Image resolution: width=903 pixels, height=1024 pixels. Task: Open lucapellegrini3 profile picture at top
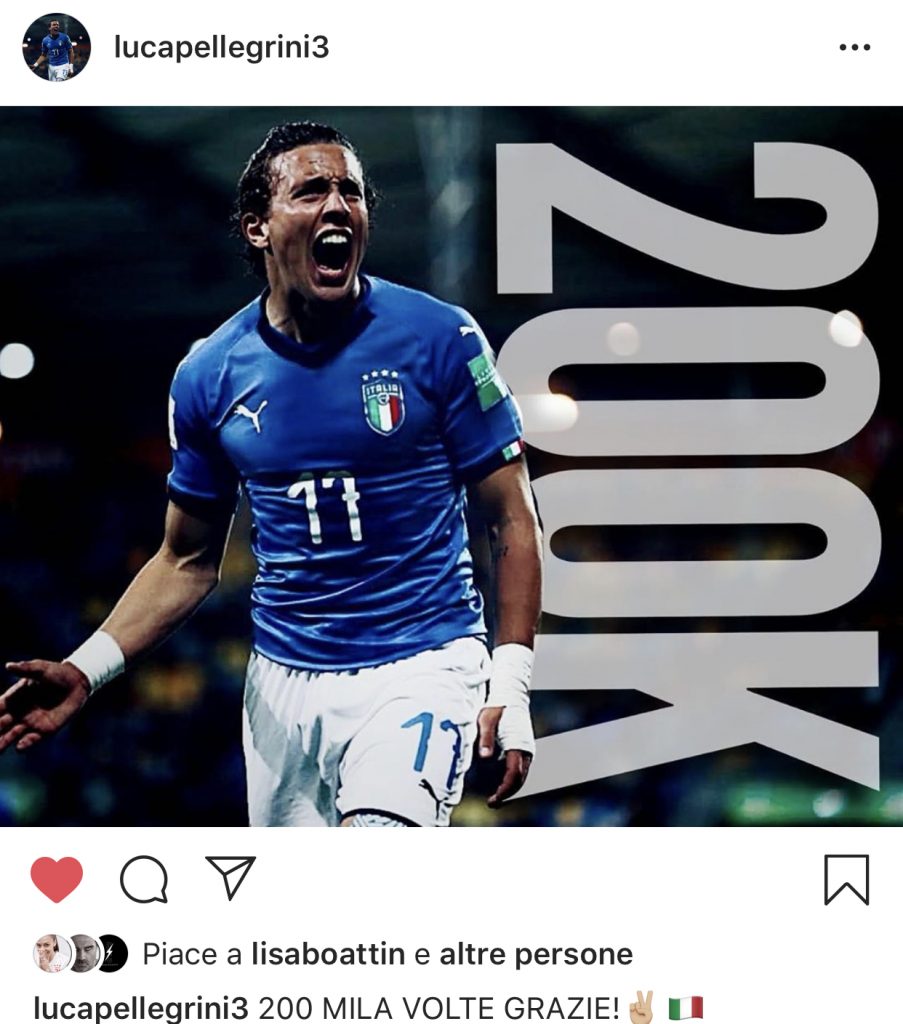pos(57,47)
